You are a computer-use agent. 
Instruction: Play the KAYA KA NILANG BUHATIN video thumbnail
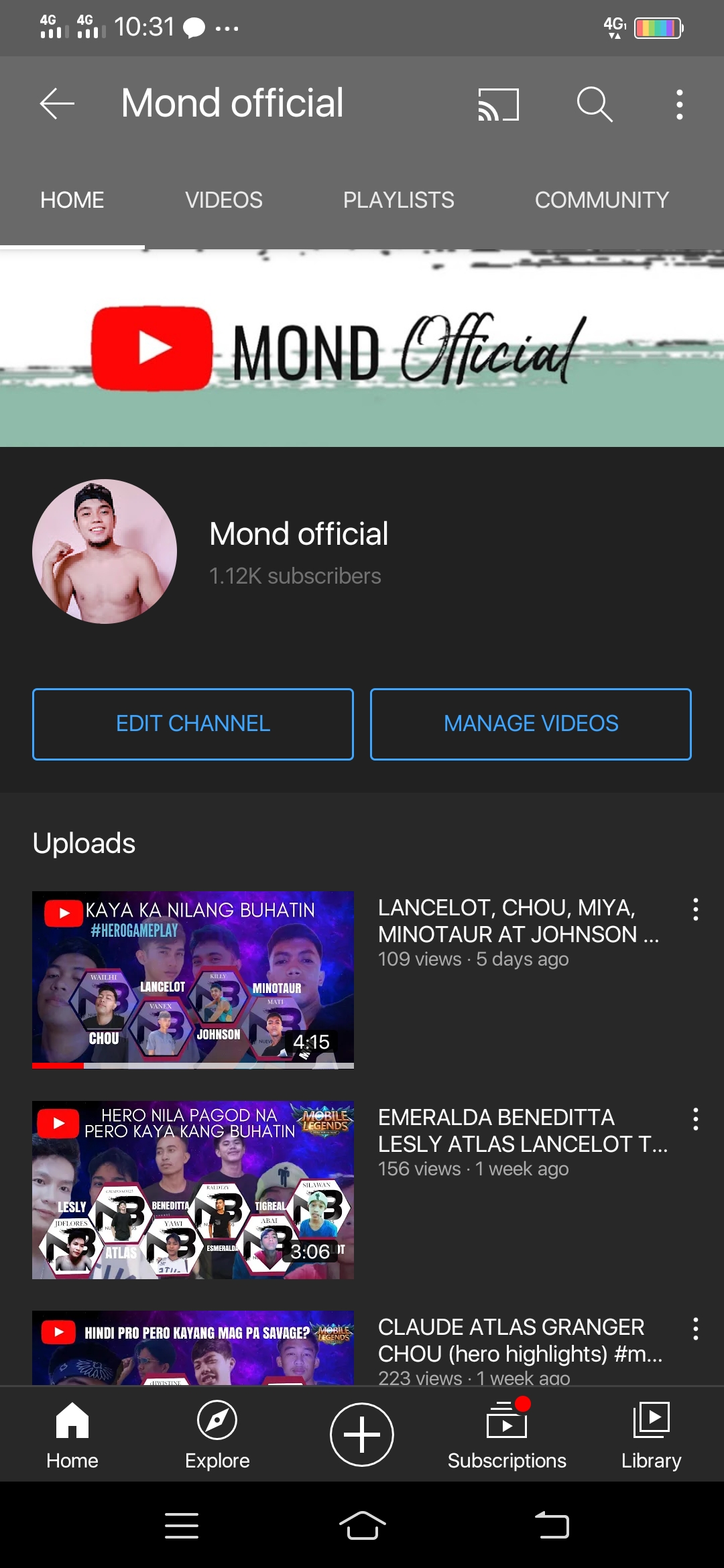pyautogui.click(x=193, y=979)
